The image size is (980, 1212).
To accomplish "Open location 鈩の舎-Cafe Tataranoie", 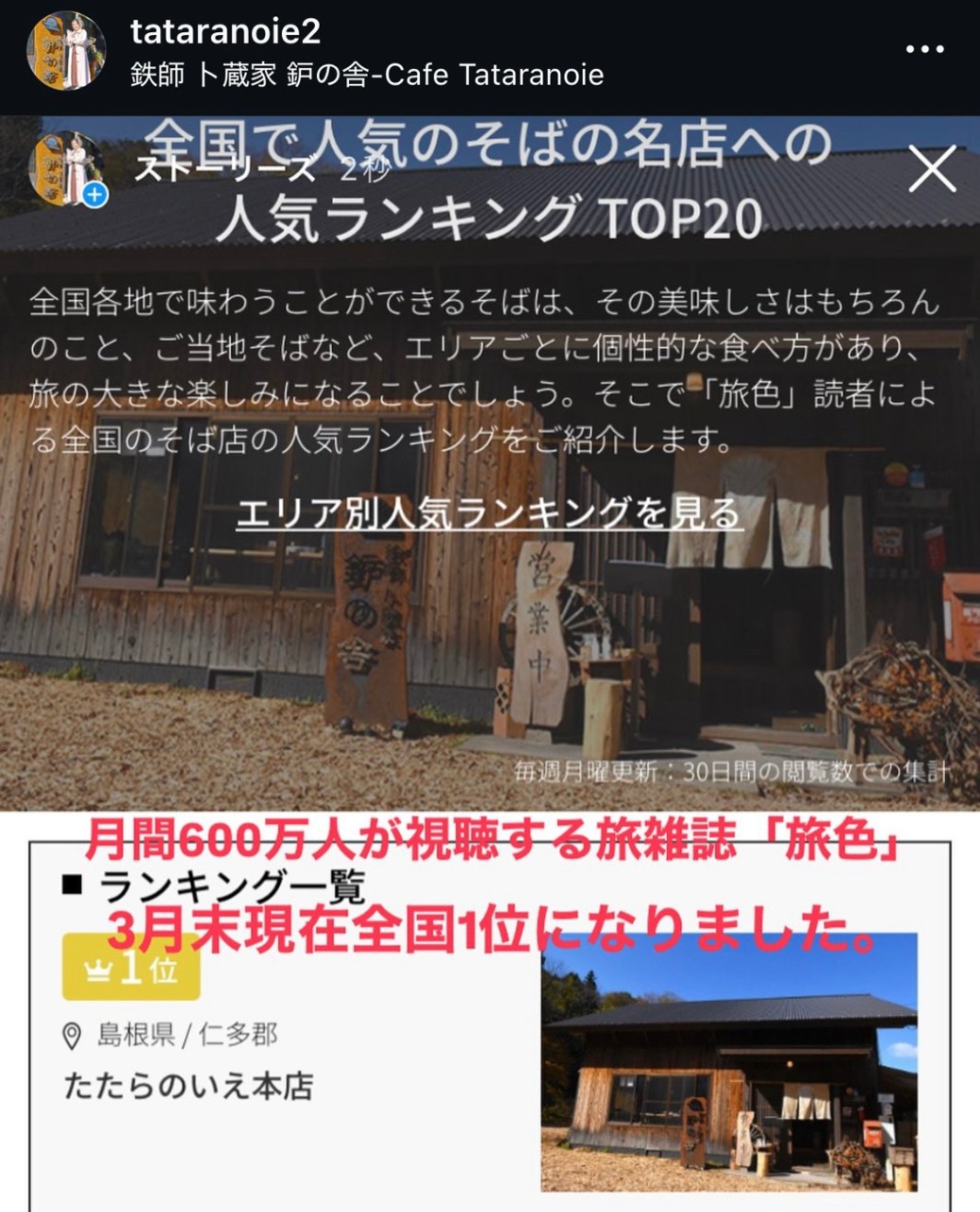I will click(x=367, y=75).
